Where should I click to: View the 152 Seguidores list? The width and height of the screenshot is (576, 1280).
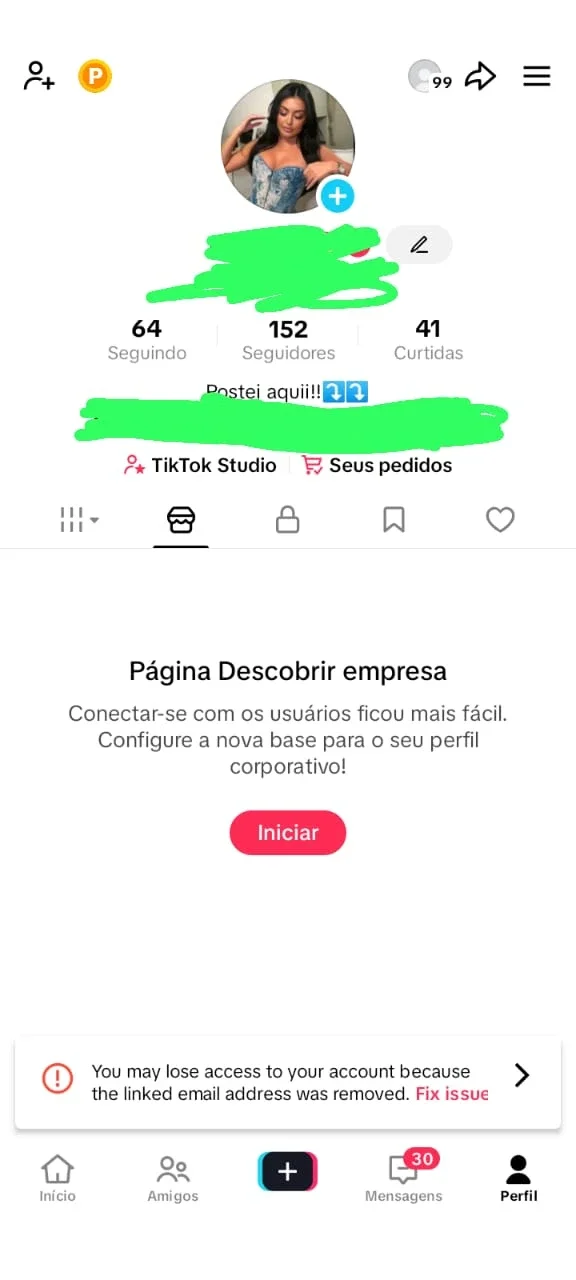tap(288, 339)
